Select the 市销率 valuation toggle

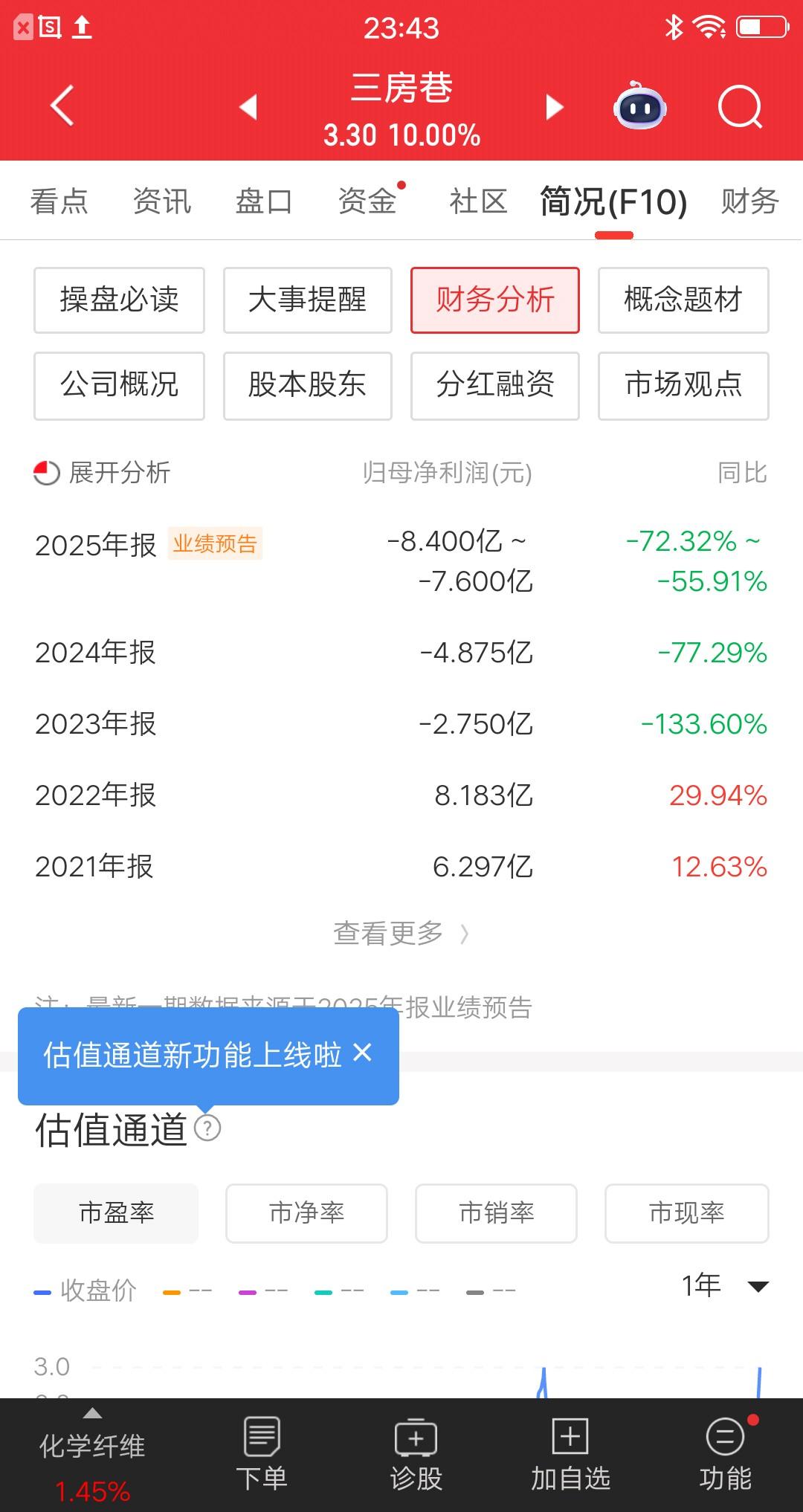click(496, 1213)
